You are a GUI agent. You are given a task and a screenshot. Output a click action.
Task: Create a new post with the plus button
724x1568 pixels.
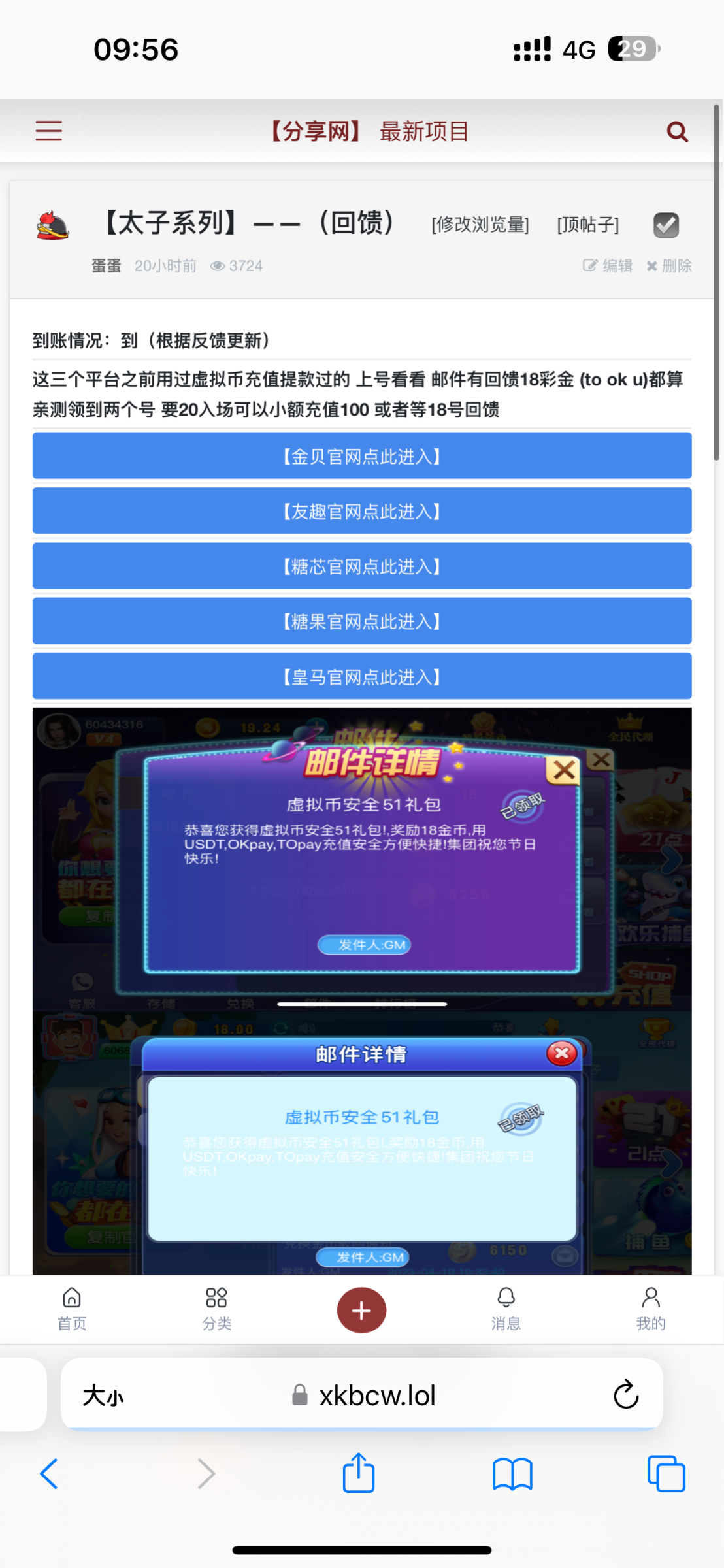[x=361, y=1310]
